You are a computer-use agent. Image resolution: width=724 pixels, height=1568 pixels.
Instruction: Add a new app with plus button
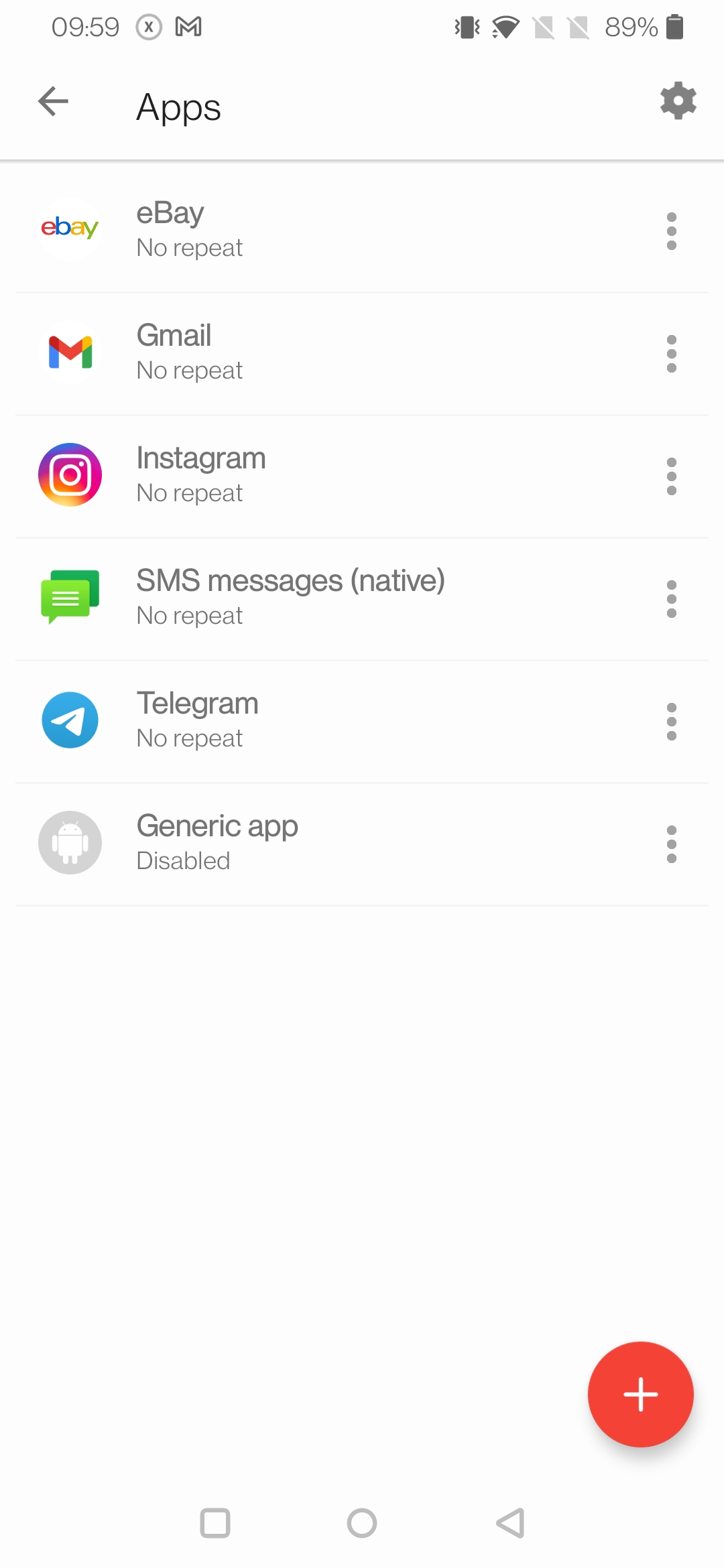pos(640,1394)
